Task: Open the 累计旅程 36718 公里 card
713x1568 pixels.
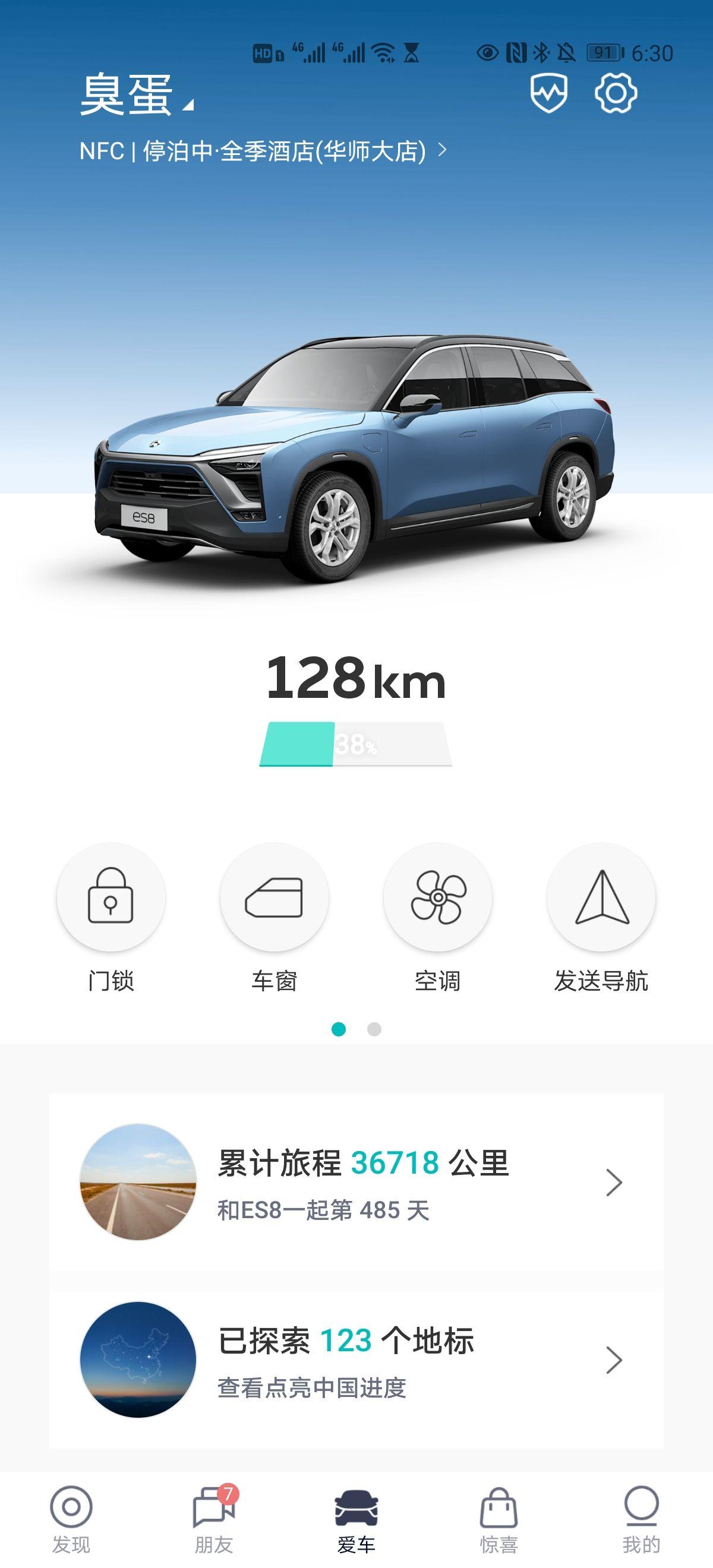Action: coord(356,1182)
